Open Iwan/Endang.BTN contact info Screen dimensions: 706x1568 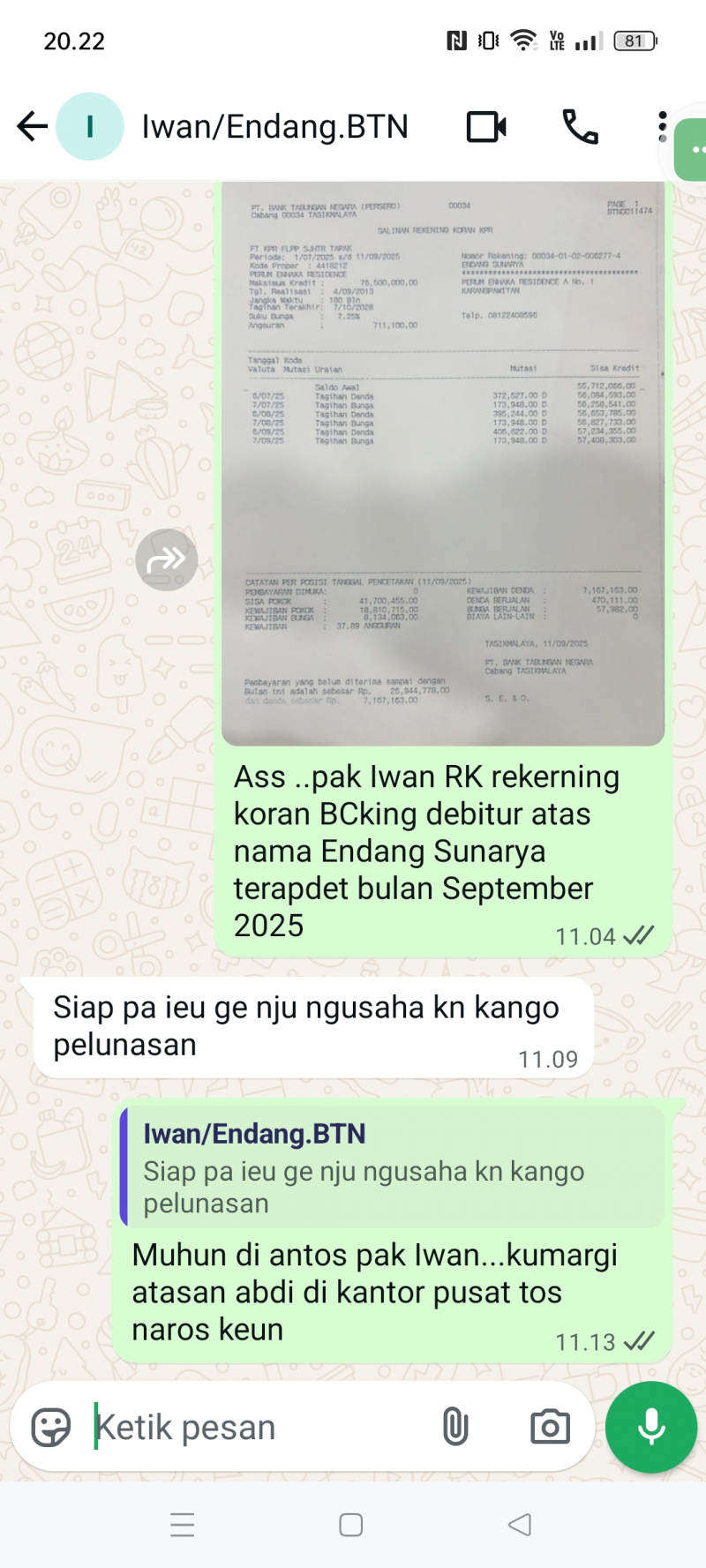click(274, 127)
